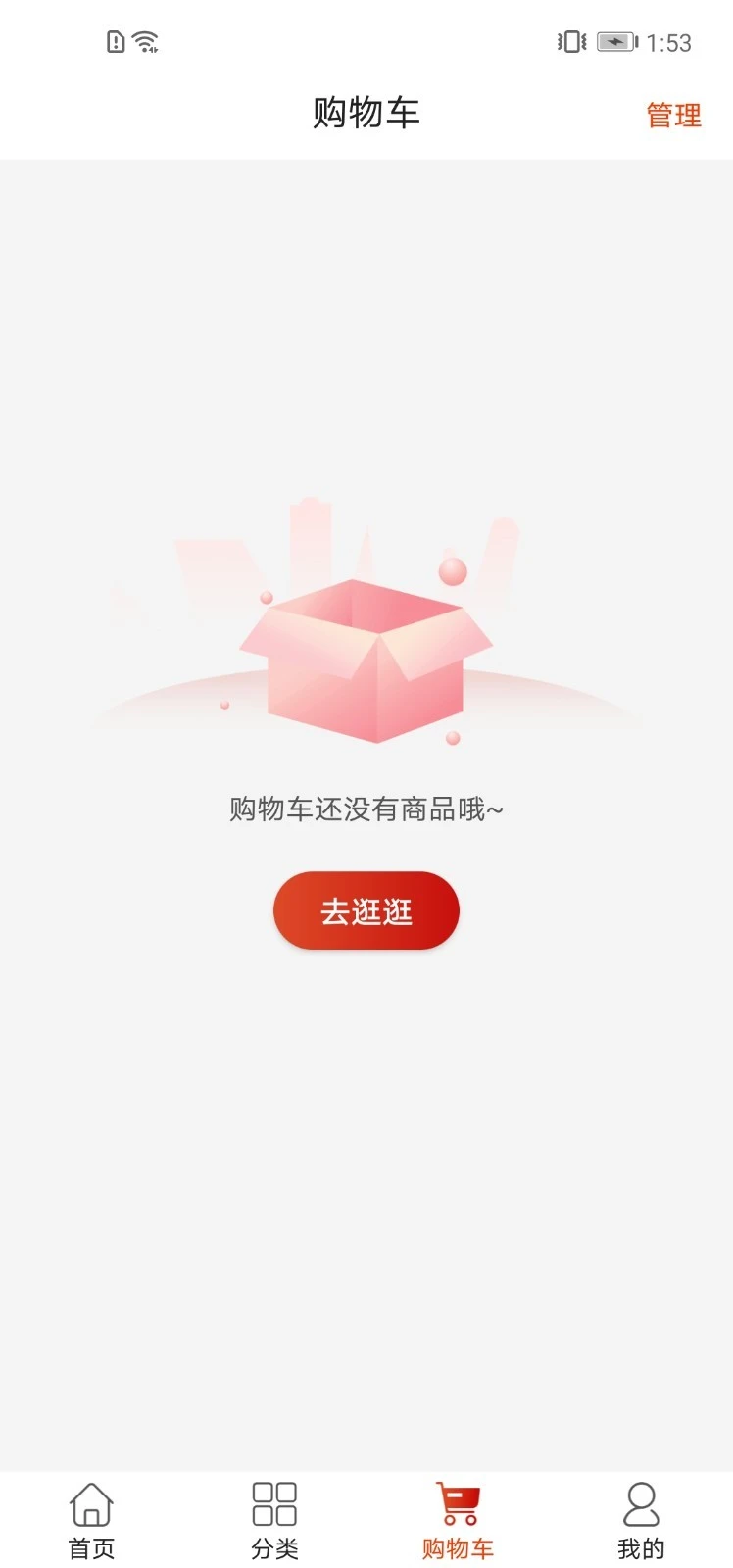
Task: Tap the 去逛逛 button
Action: pyautogui.click(x=366, y=910)
